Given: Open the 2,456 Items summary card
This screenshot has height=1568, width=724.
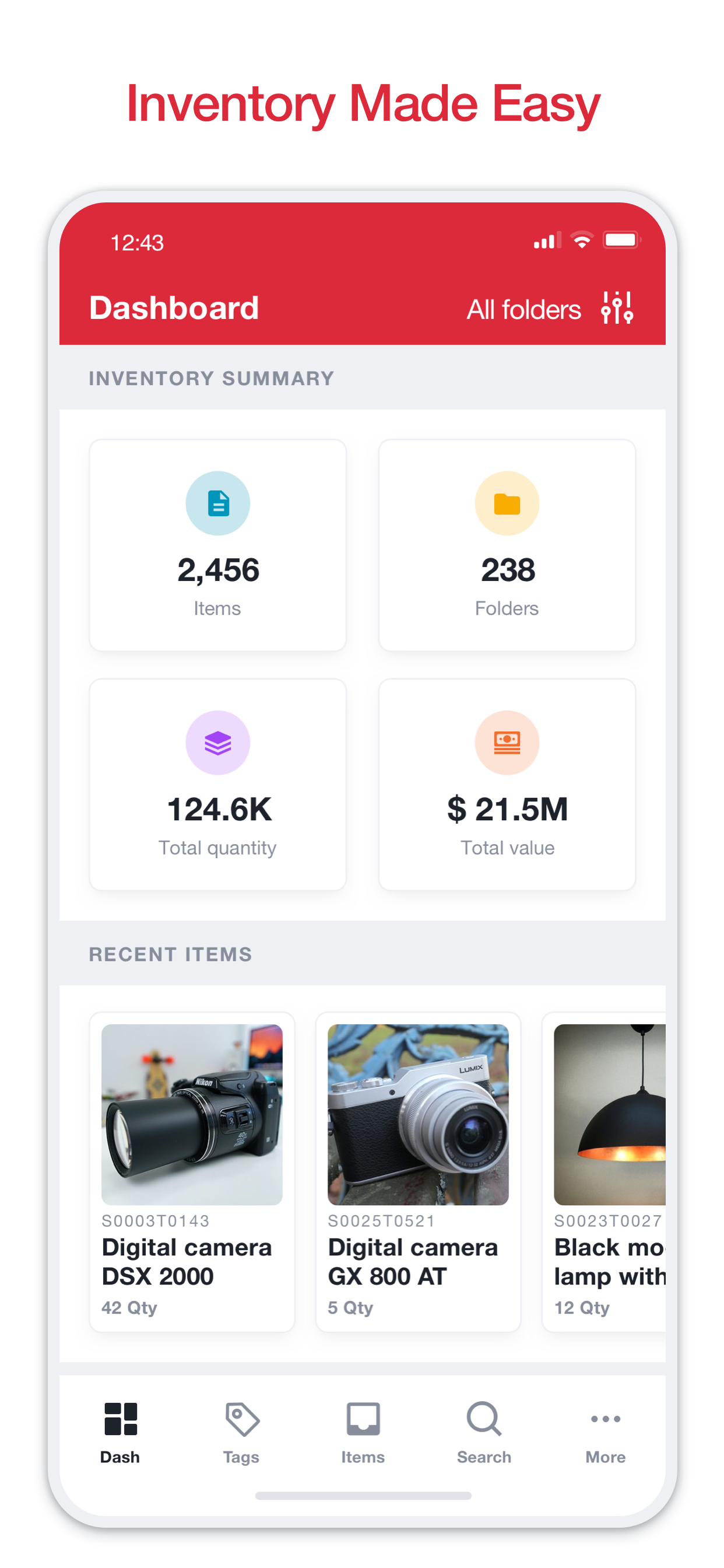Looking at the screenshot, I should tap(218, 545).
